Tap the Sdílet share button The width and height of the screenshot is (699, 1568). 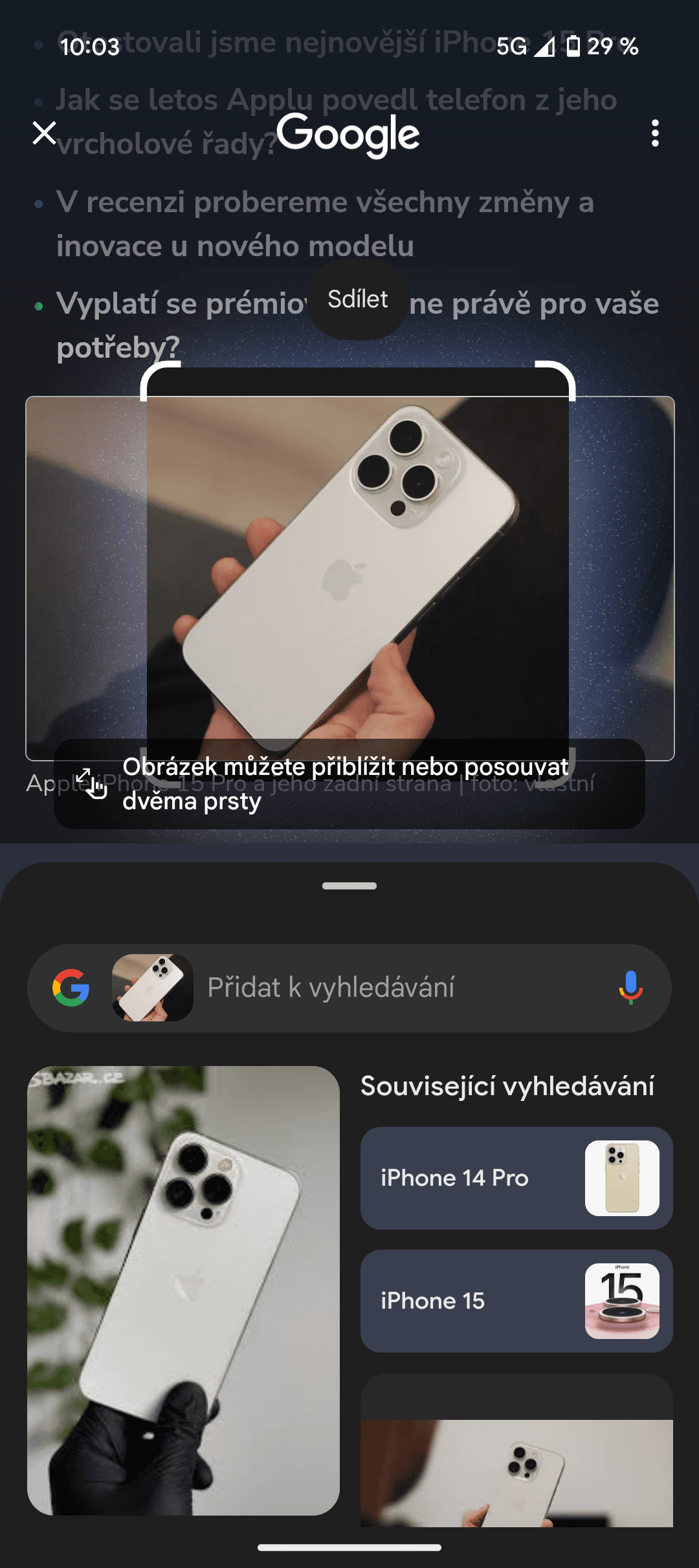click(x=357, y=299)
